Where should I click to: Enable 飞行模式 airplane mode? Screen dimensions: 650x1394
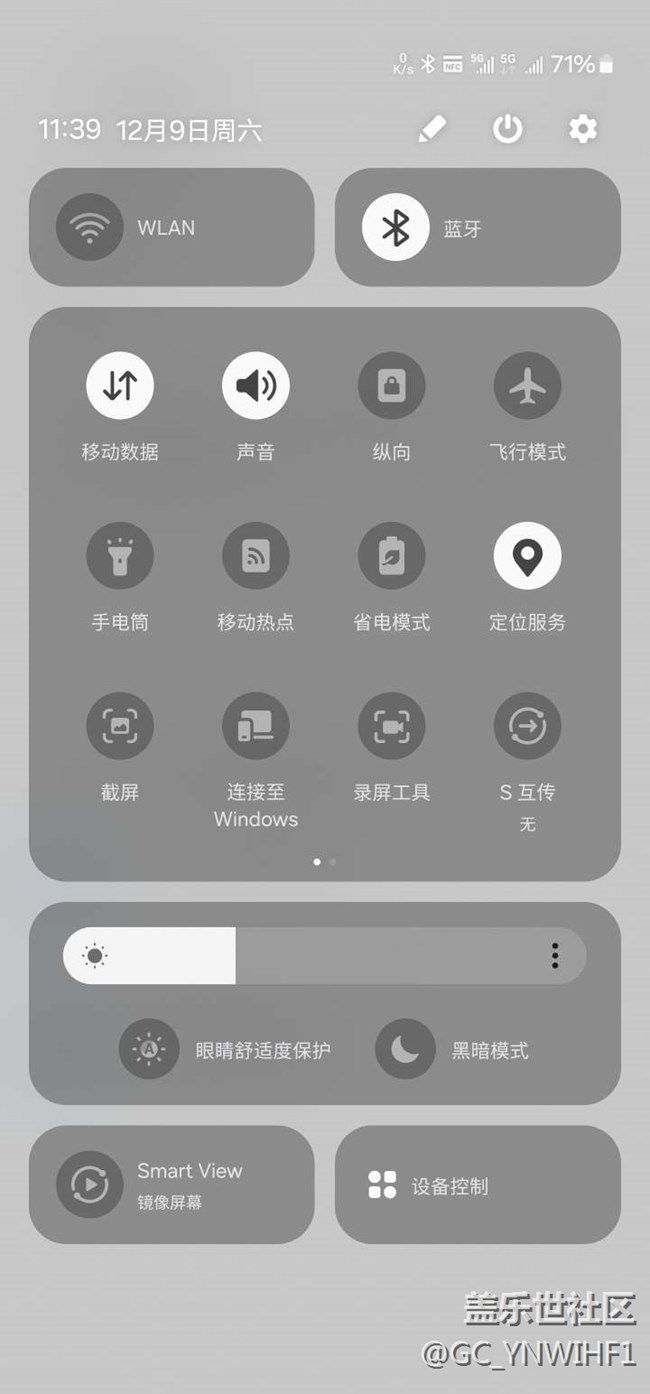pyautogui.click(x=528, y=385)
